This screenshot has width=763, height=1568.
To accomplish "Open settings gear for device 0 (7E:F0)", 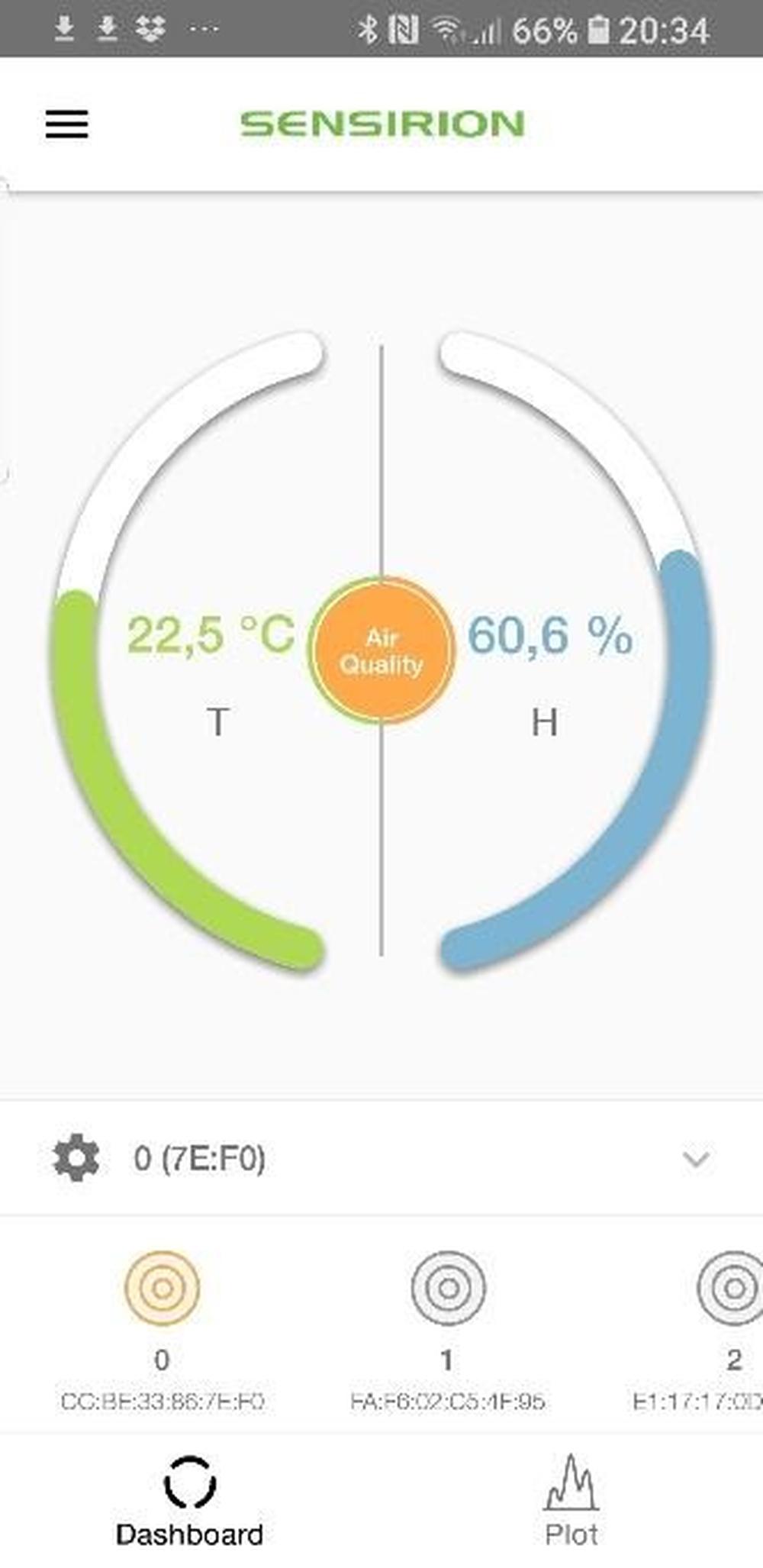I will click(x=76, y=1158).
